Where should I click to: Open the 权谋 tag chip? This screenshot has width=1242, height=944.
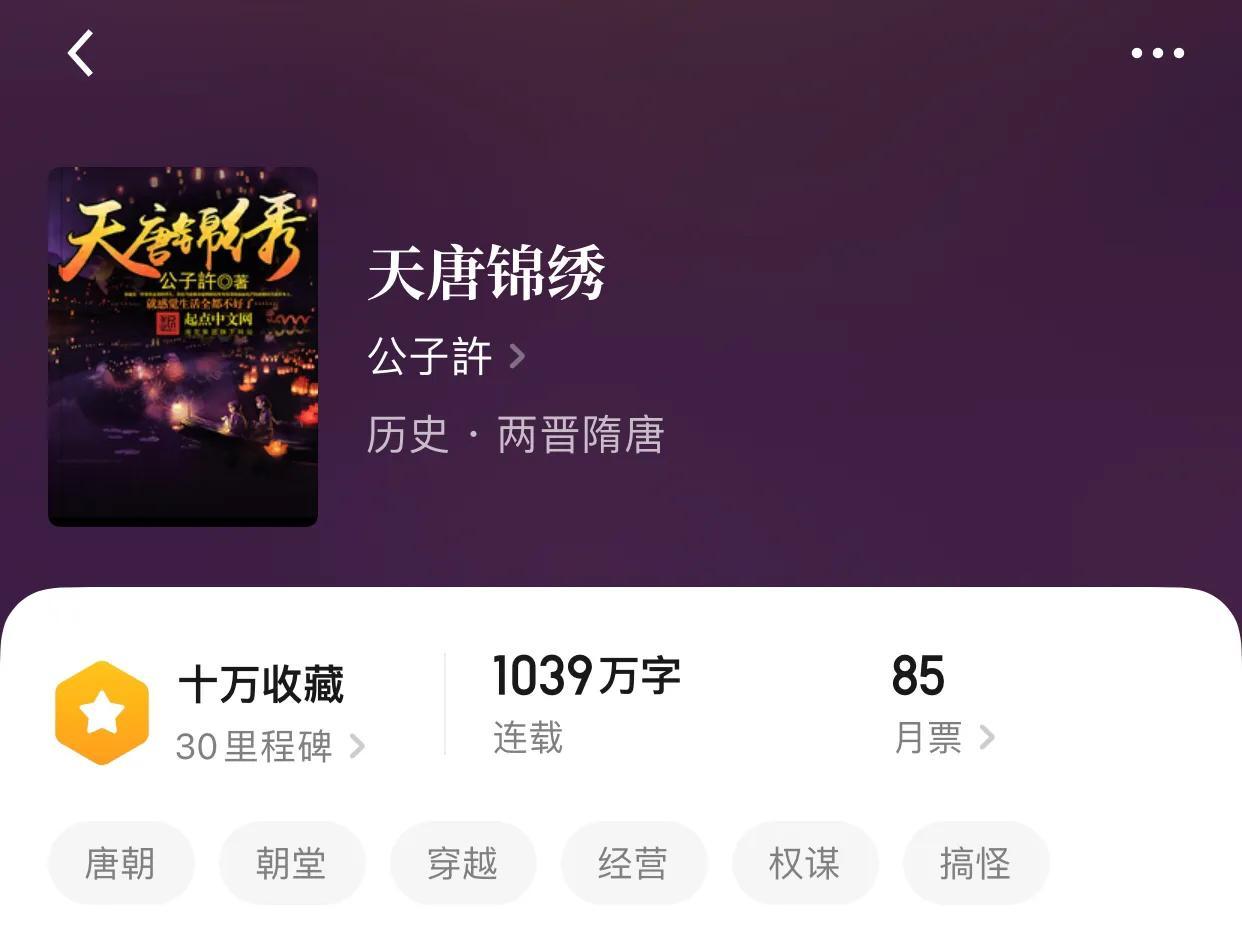[x=804, y=864]
